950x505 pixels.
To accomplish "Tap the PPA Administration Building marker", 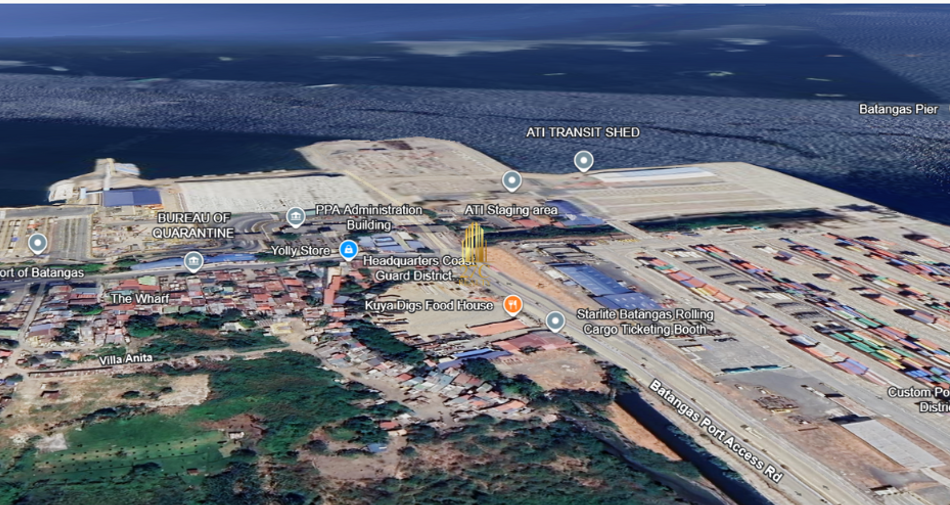I will (296, 217).
